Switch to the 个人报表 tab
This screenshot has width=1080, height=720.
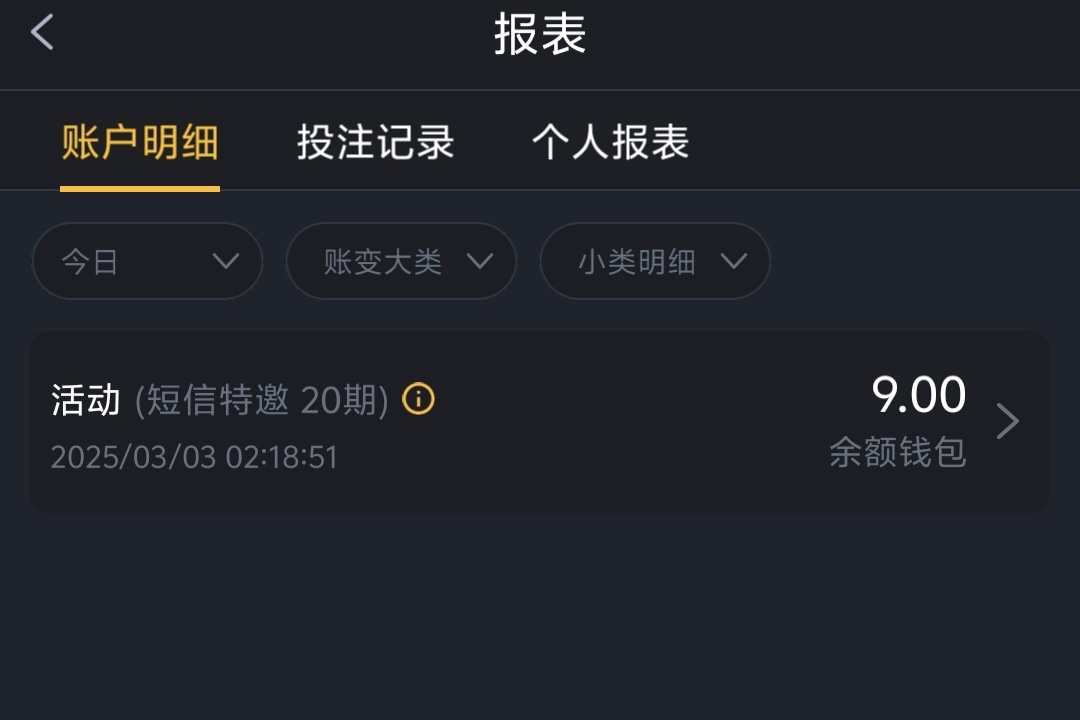click(610, 142)
